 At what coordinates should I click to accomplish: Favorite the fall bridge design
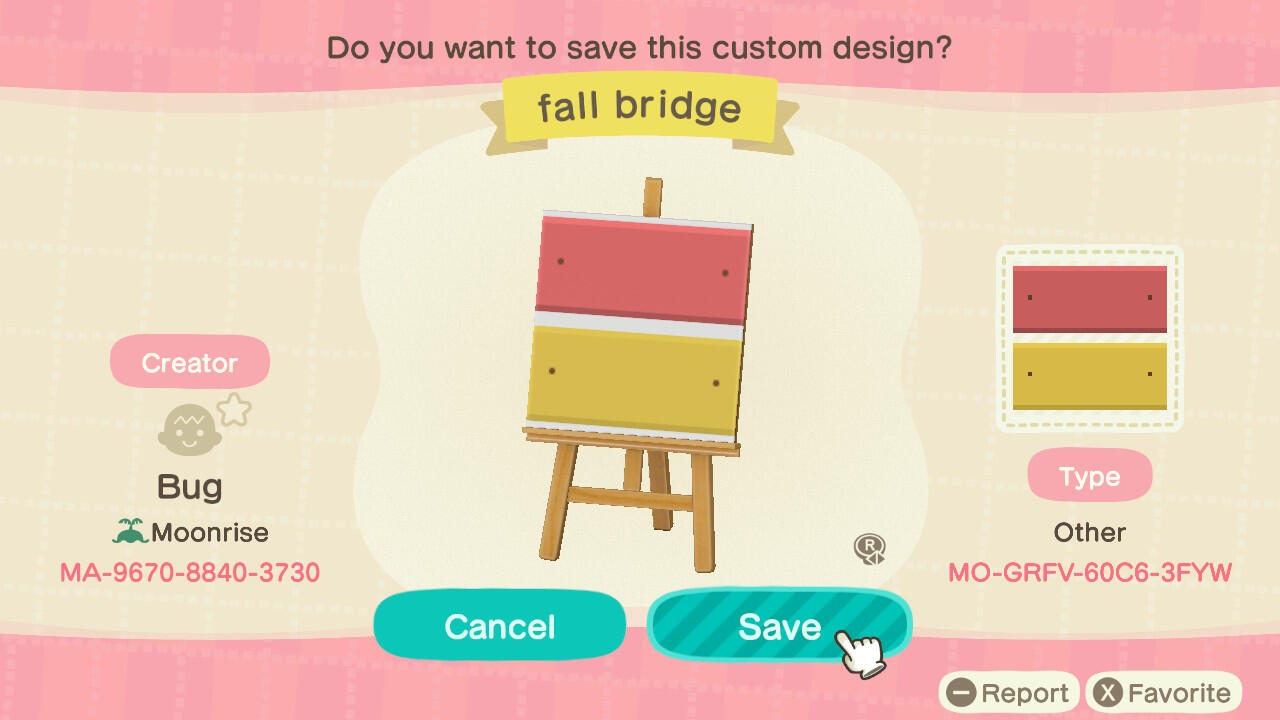[x=1163, y=693]
